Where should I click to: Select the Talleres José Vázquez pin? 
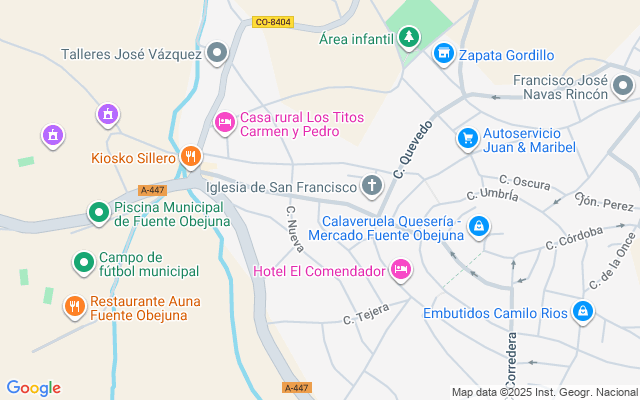(217, 53)
